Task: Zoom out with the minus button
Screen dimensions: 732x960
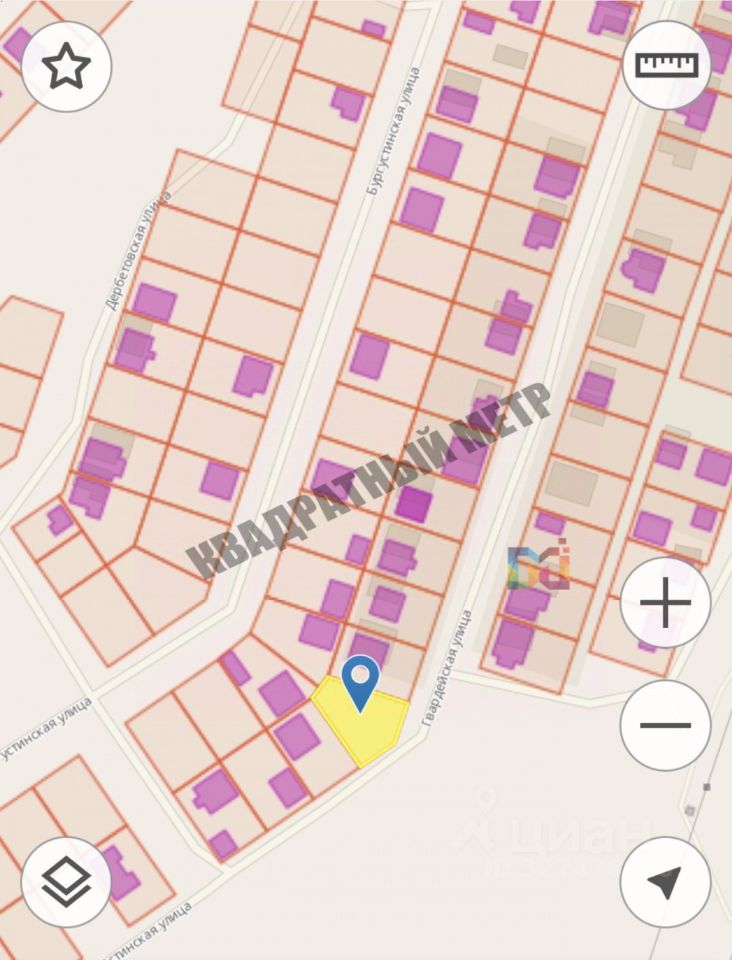Action: click(666, 725)
